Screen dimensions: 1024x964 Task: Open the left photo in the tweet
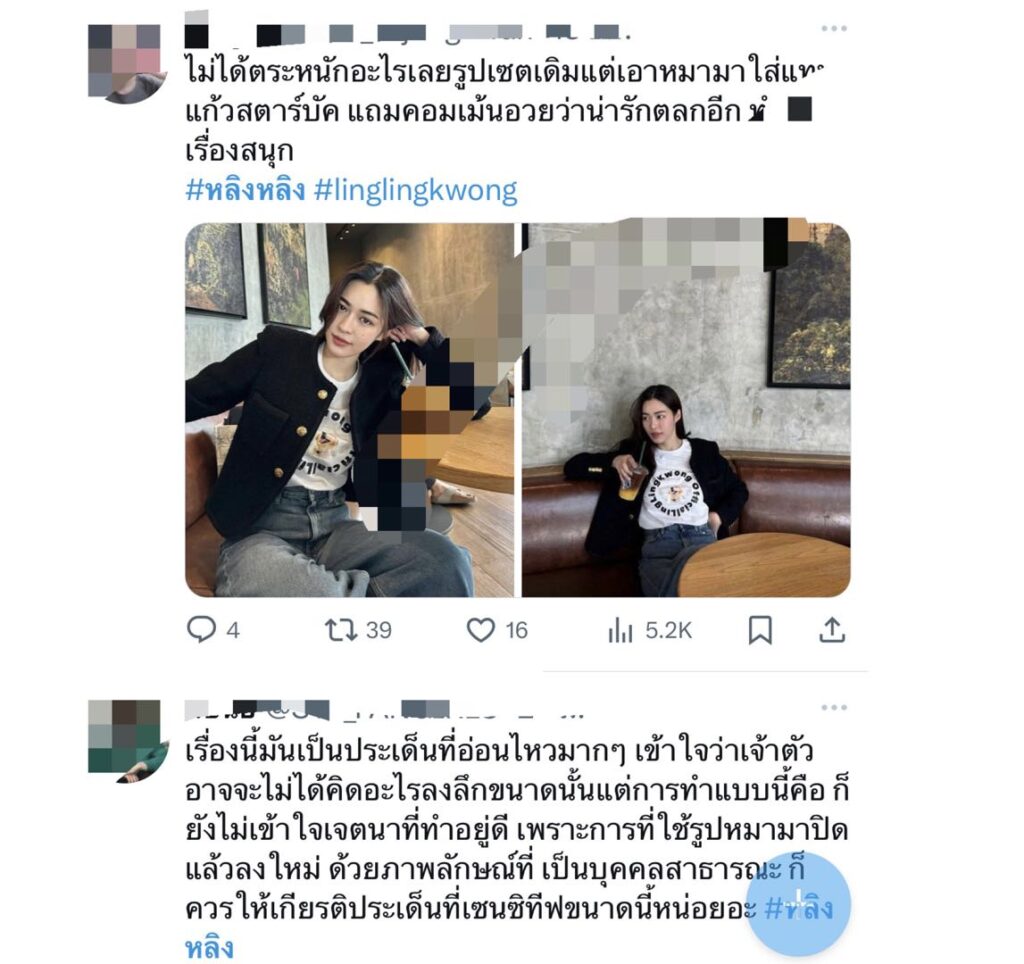[348, 410]
